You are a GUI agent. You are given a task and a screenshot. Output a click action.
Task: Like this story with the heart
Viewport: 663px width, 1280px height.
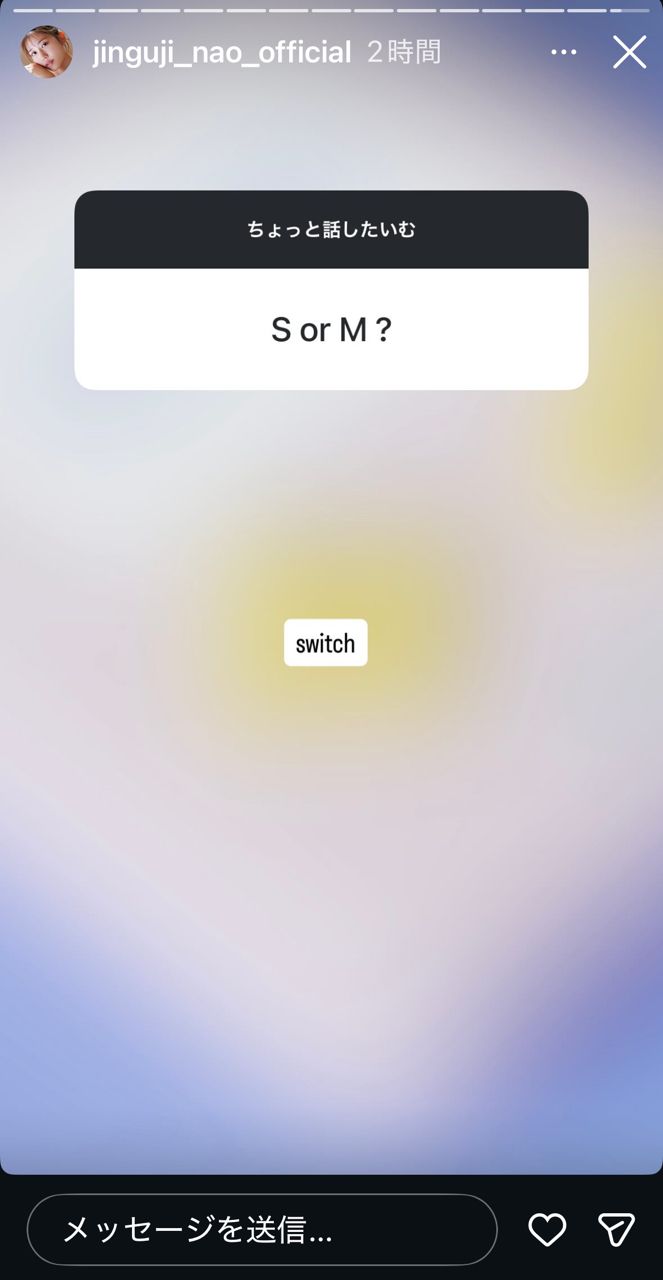547,1230
